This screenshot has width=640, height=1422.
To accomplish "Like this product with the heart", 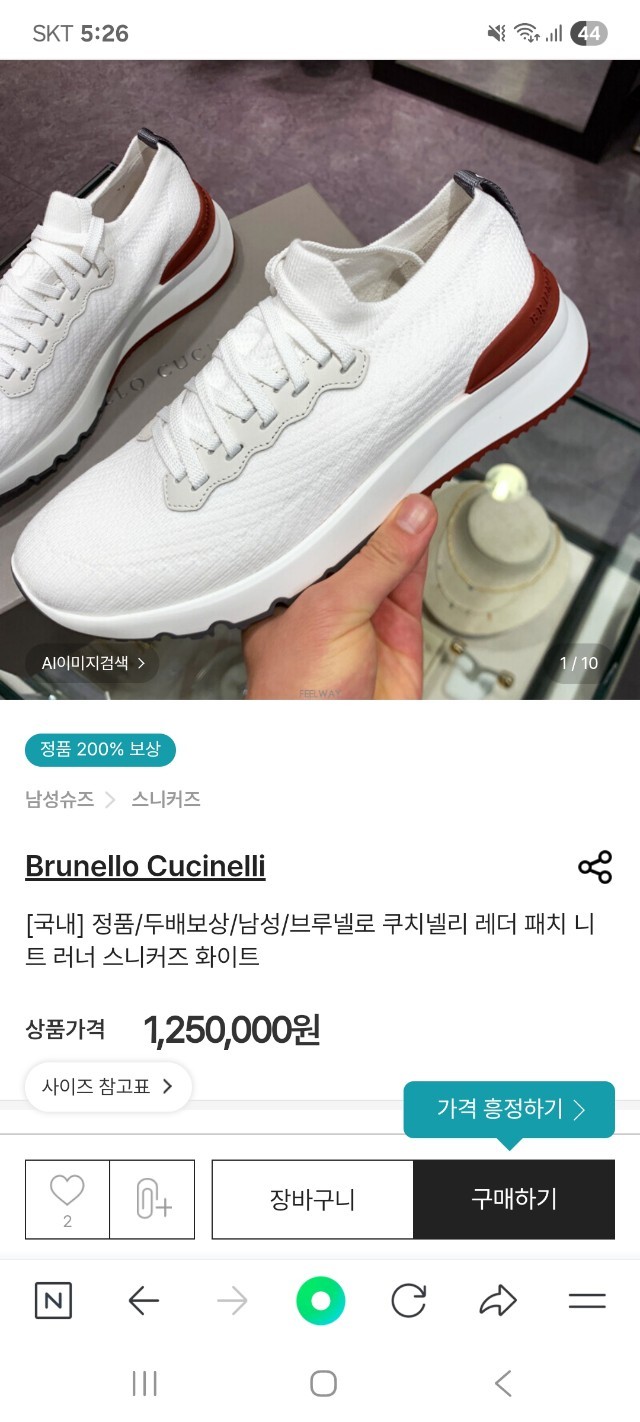I will (67, 1198).
